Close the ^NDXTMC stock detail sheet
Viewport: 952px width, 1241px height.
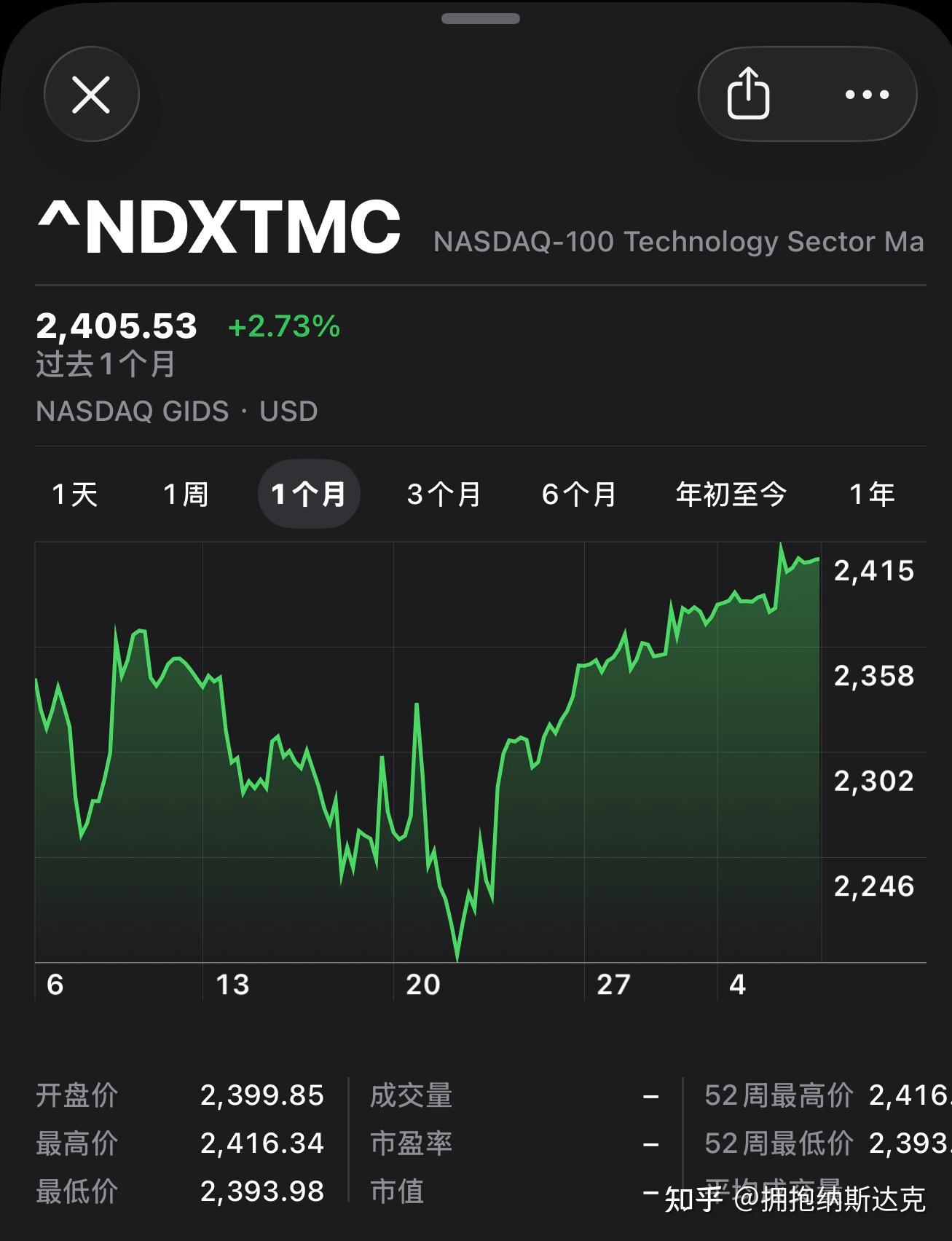point(91,95)
